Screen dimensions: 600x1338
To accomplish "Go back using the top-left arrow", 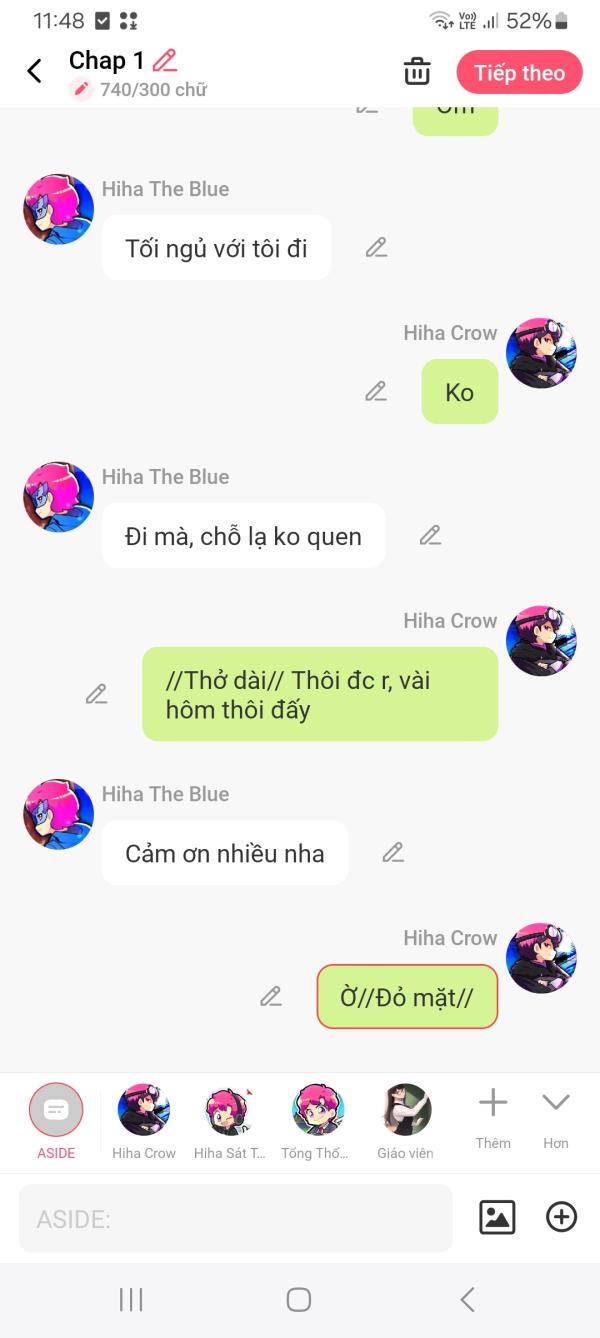I will pos(35,71).
